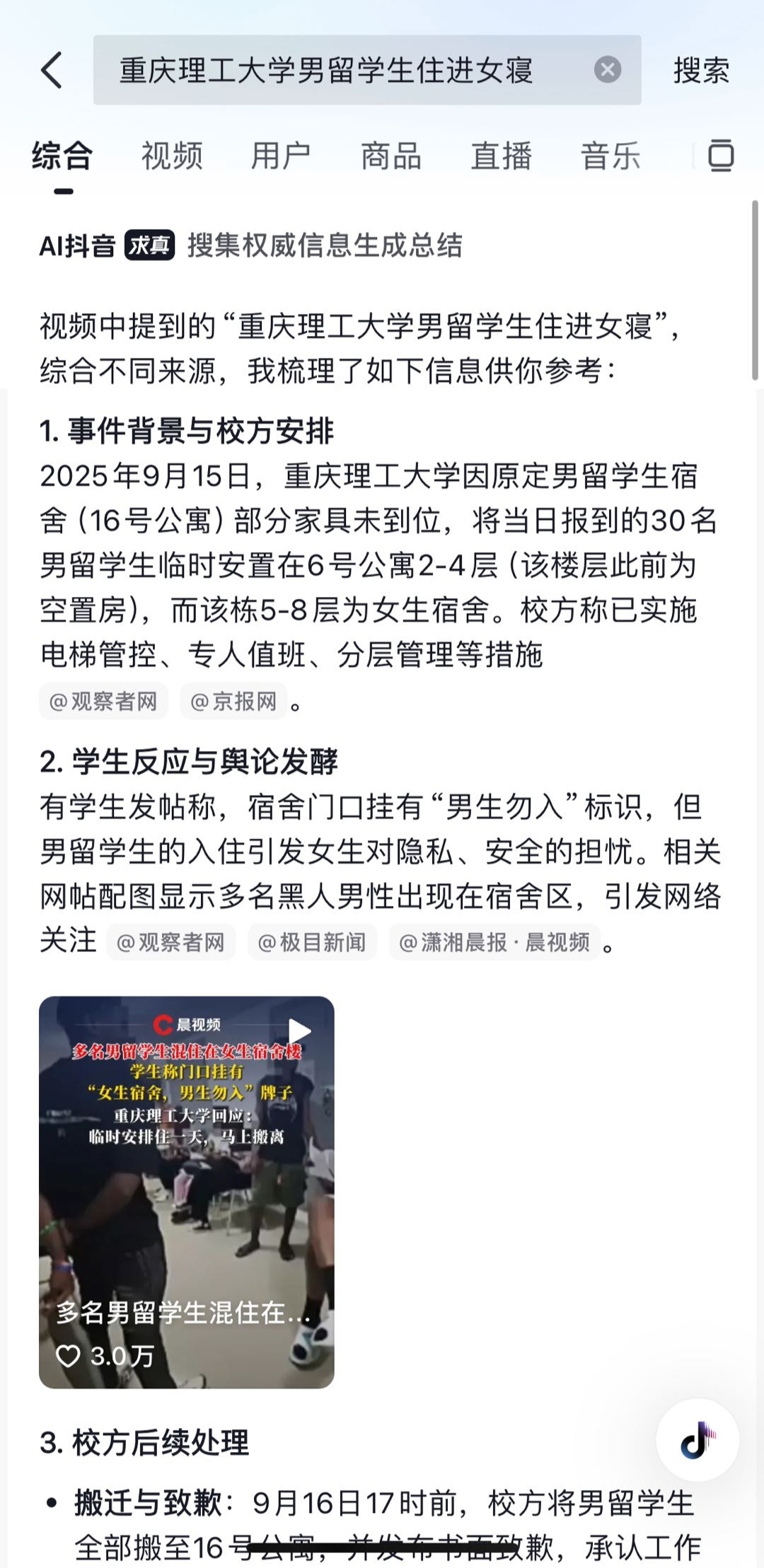Screen dimensions: 764x1568
Task: Open the tab list icon beside 音乐
Action: click(x=721, y=156)
